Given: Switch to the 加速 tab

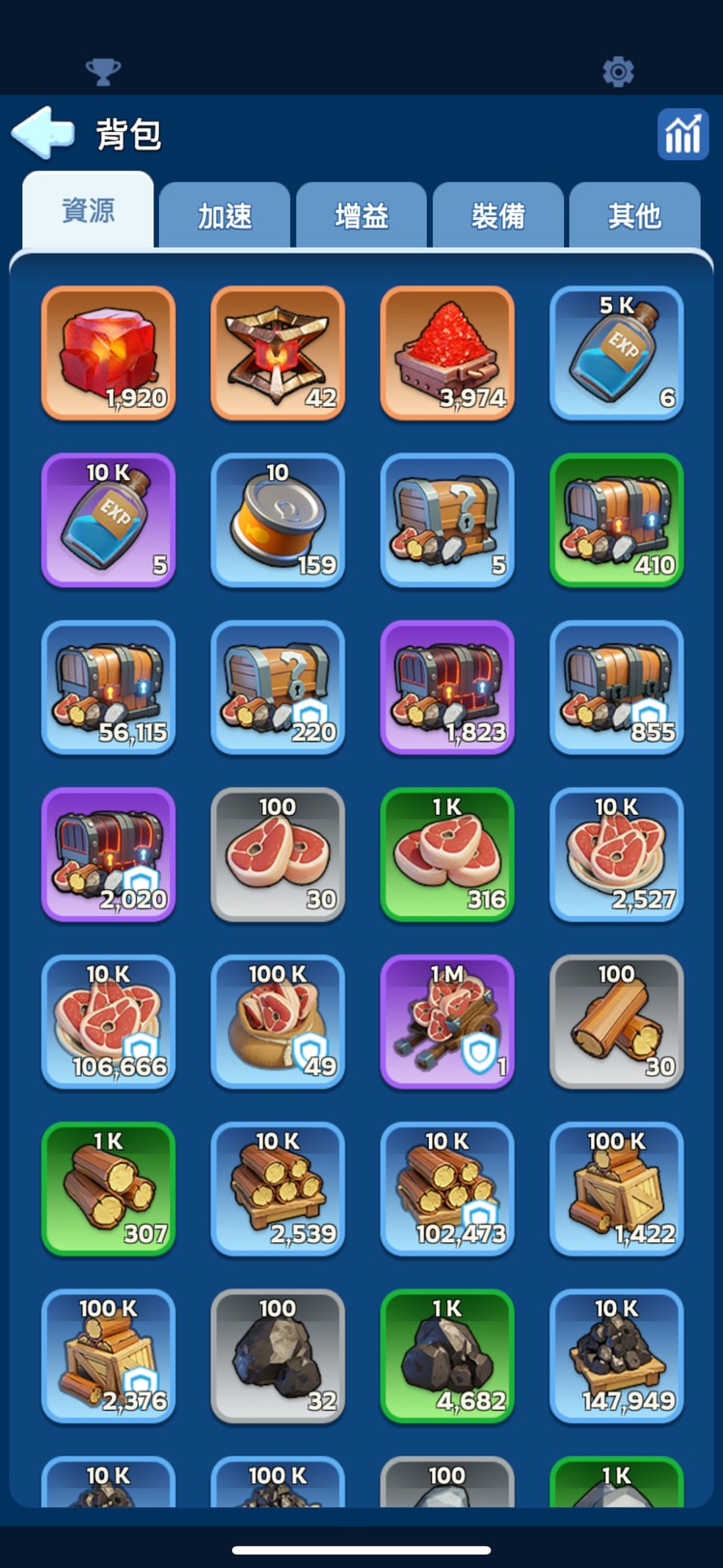Looking at the screenshot, I should [x=225, y=215].
